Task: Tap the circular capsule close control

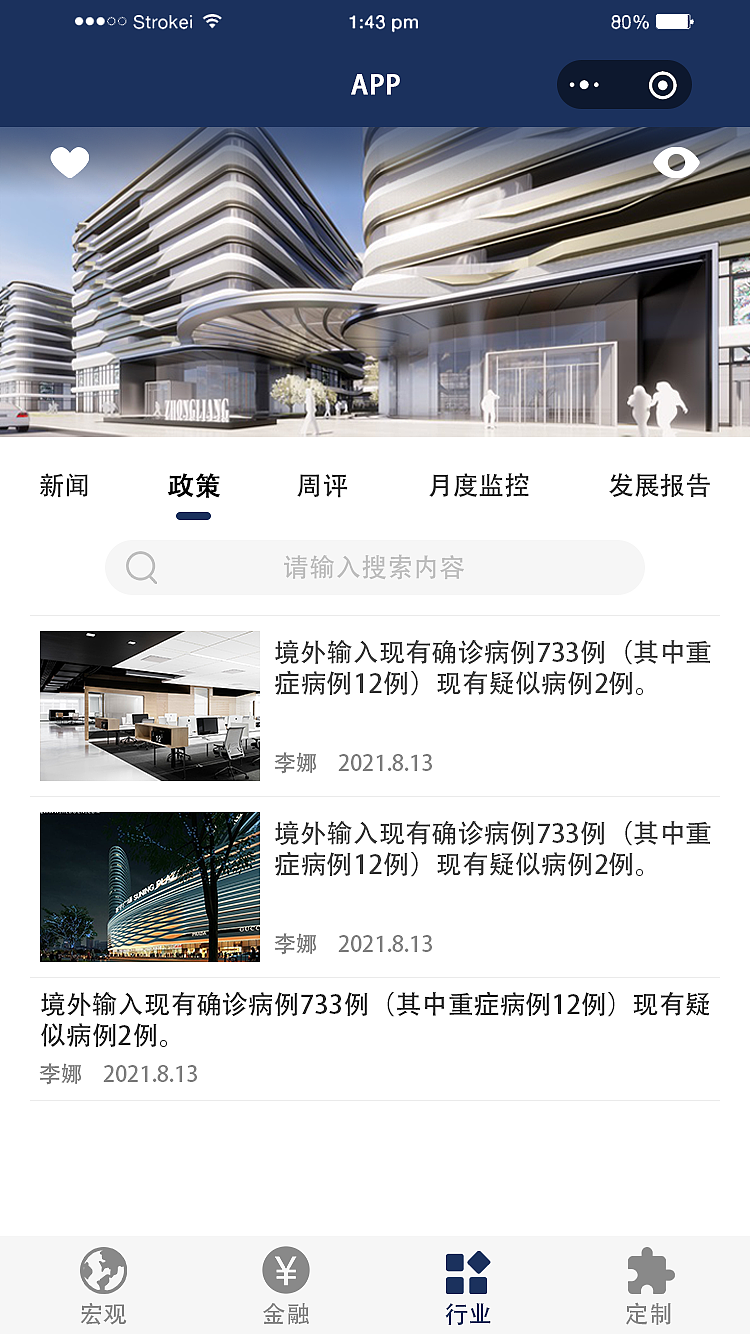Action: coord(662,85)
